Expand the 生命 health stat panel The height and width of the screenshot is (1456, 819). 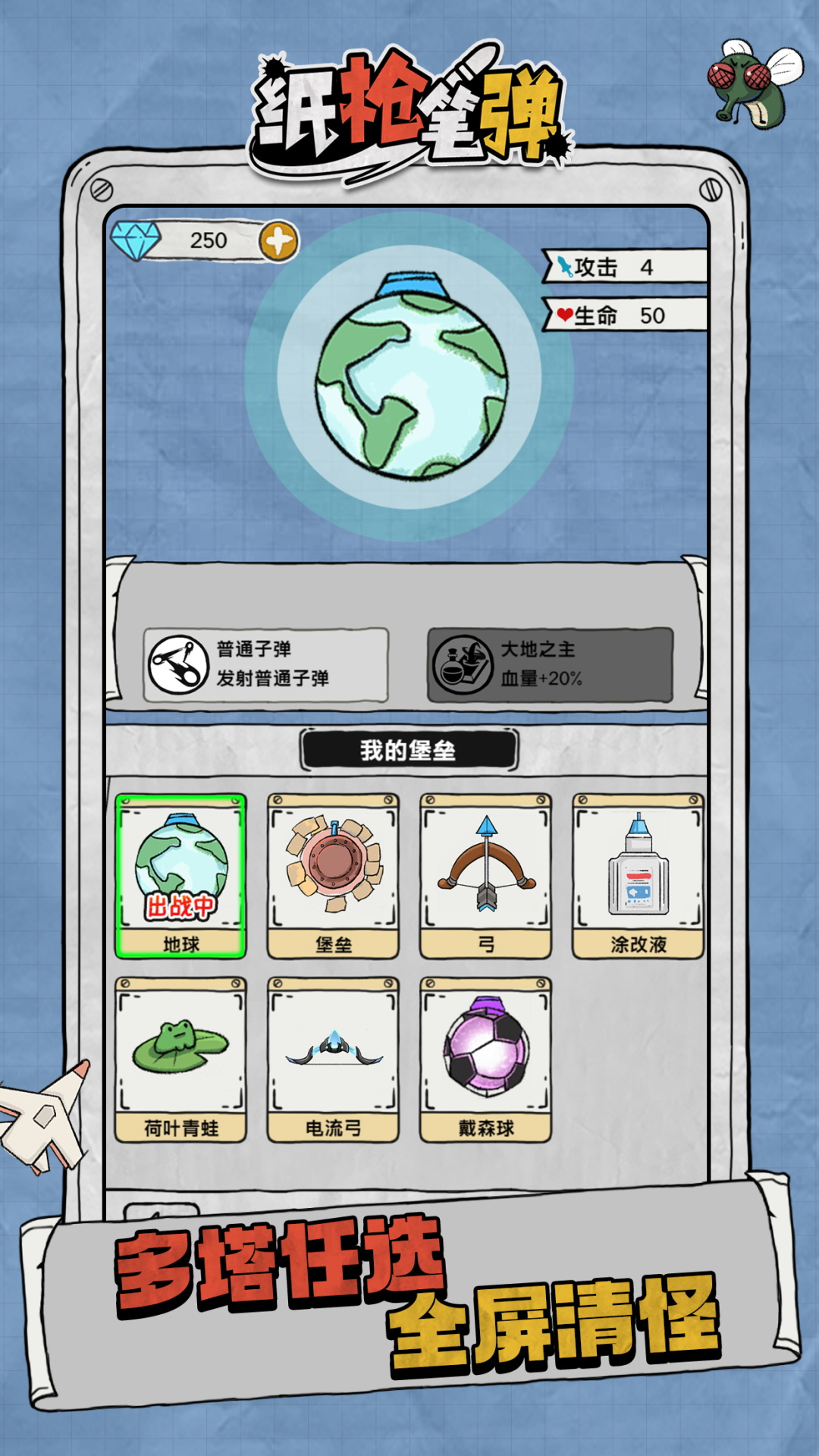[x=614, y=315]
